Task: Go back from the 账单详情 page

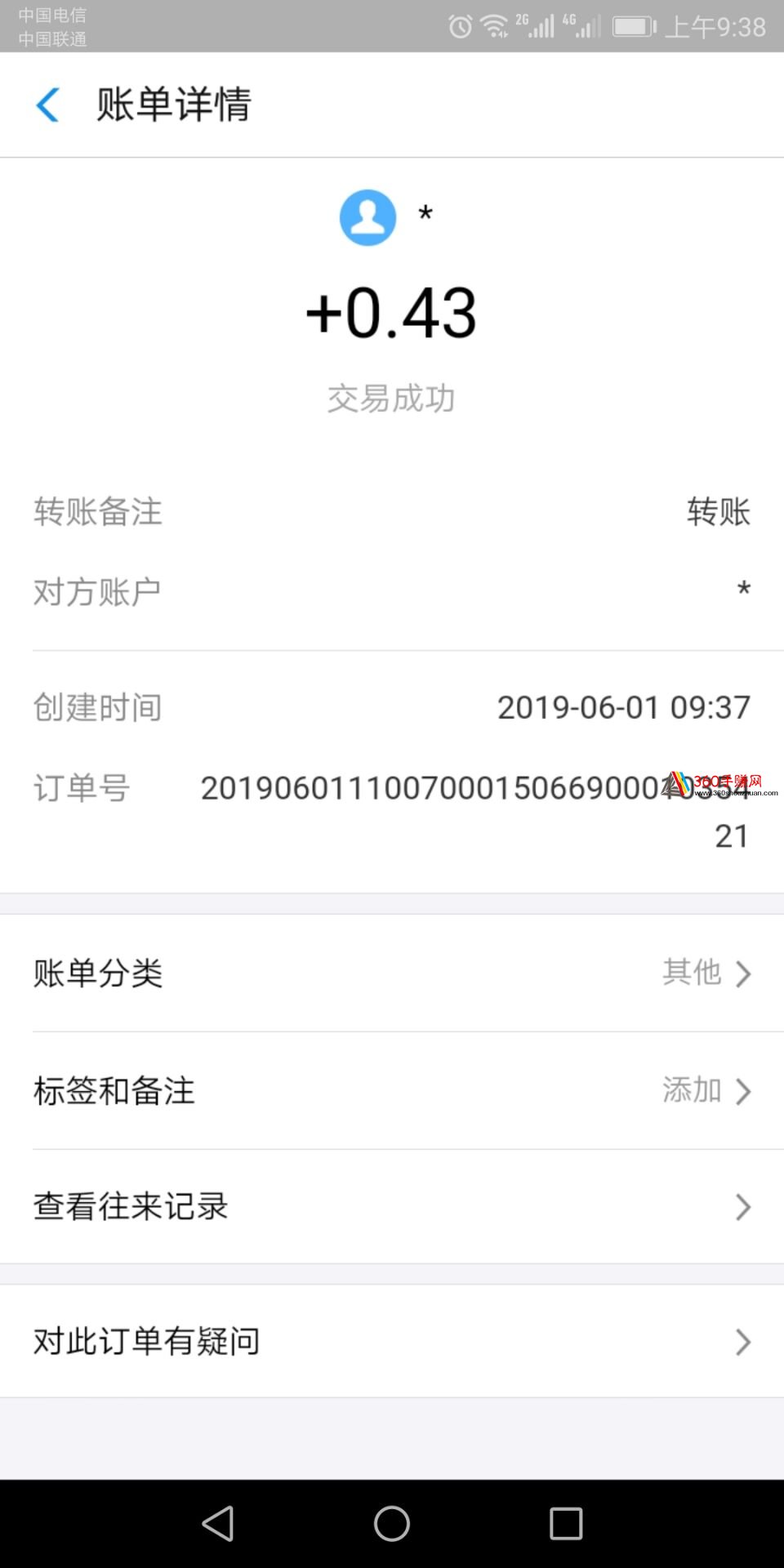Action: click(48, 105)
